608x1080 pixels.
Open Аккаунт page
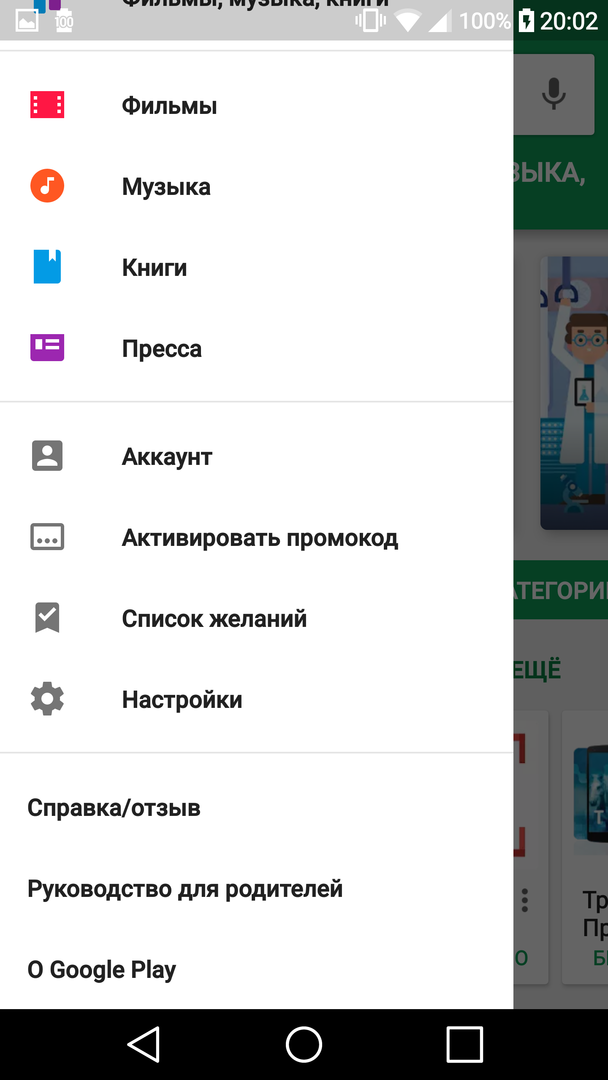166,457
